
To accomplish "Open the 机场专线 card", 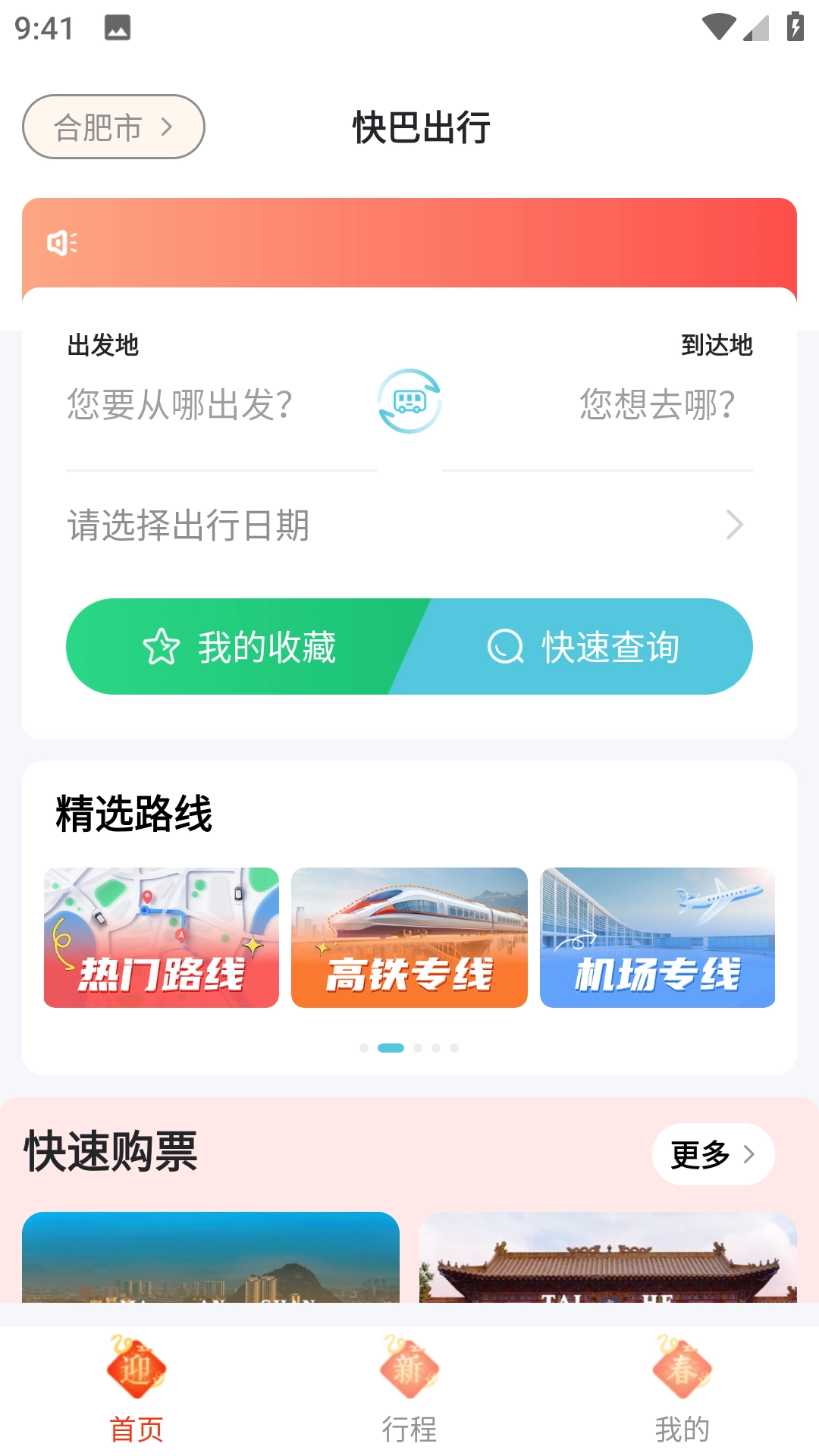I will [657, 937].
